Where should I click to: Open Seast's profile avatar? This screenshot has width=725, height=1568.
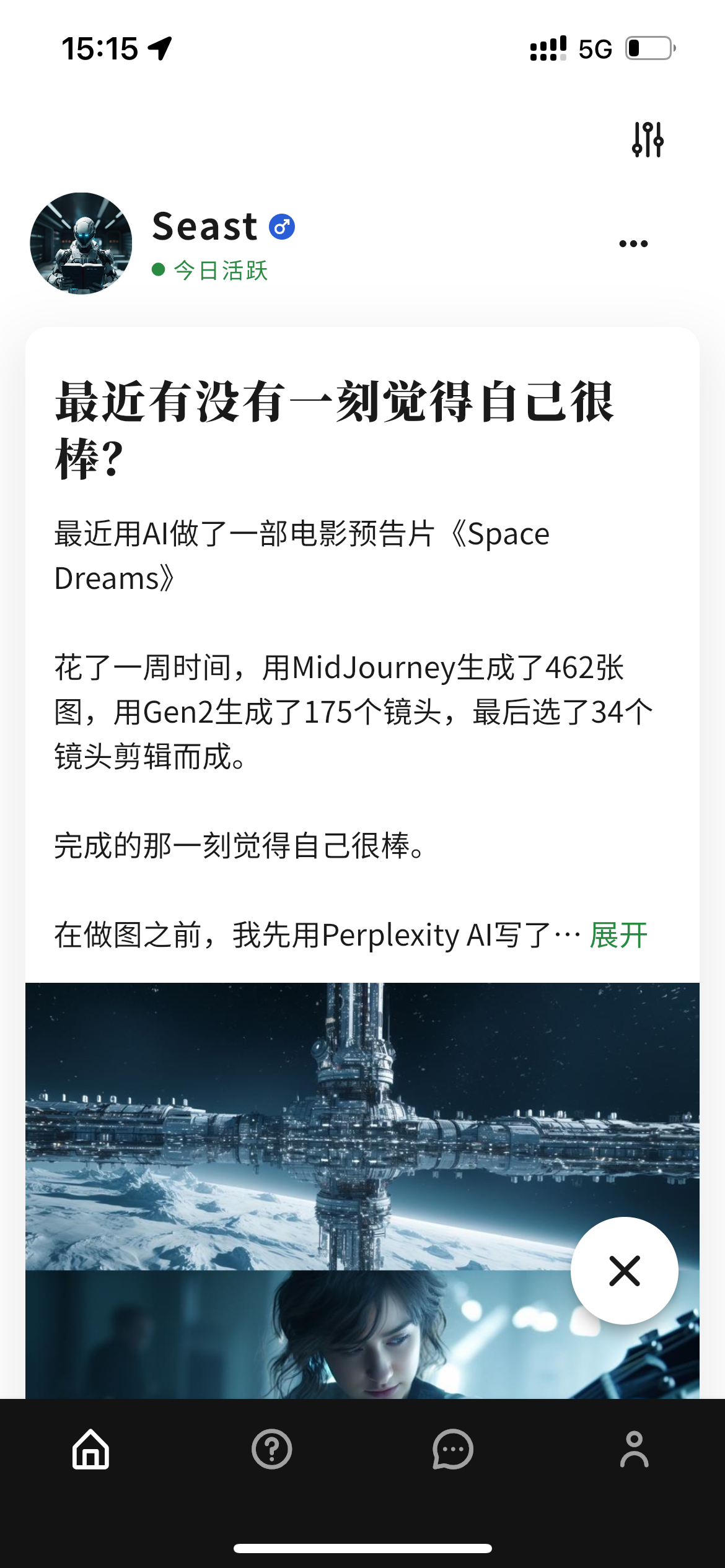(x=81, y=243)
